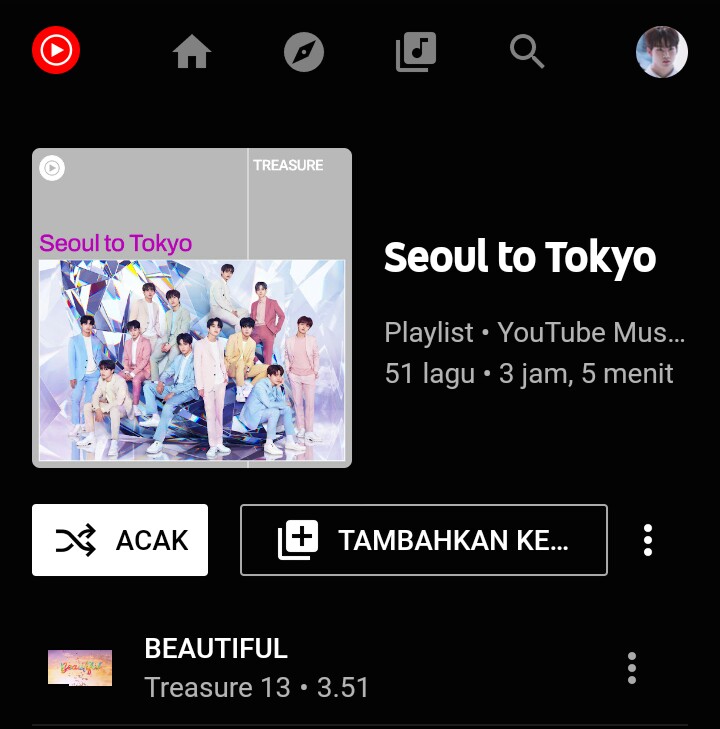Open the Explore compass tab
This screenshot has width=720, height=729.
[x=304, y=51]
